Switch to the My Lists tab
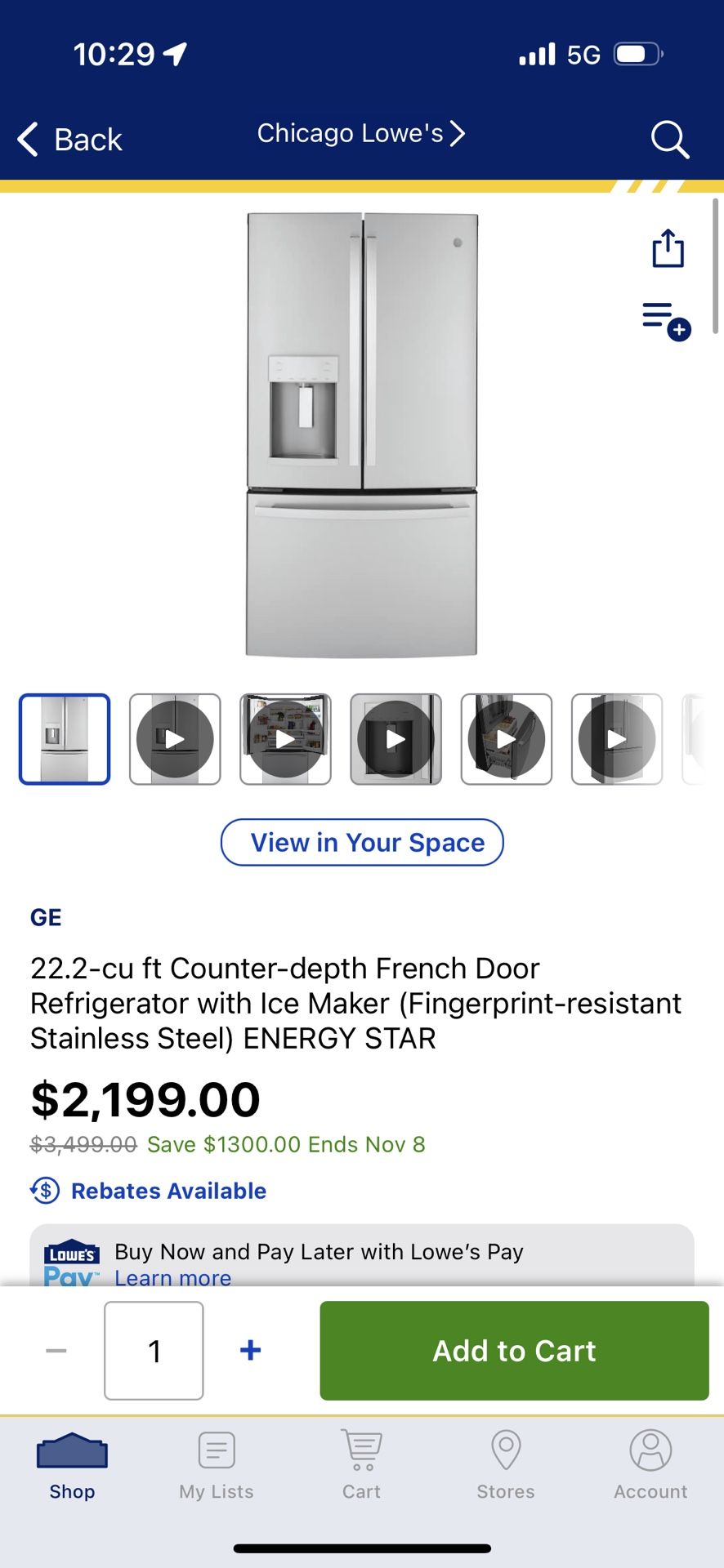The width and height of the screenshot is (724, 1568). [217, 1466]
